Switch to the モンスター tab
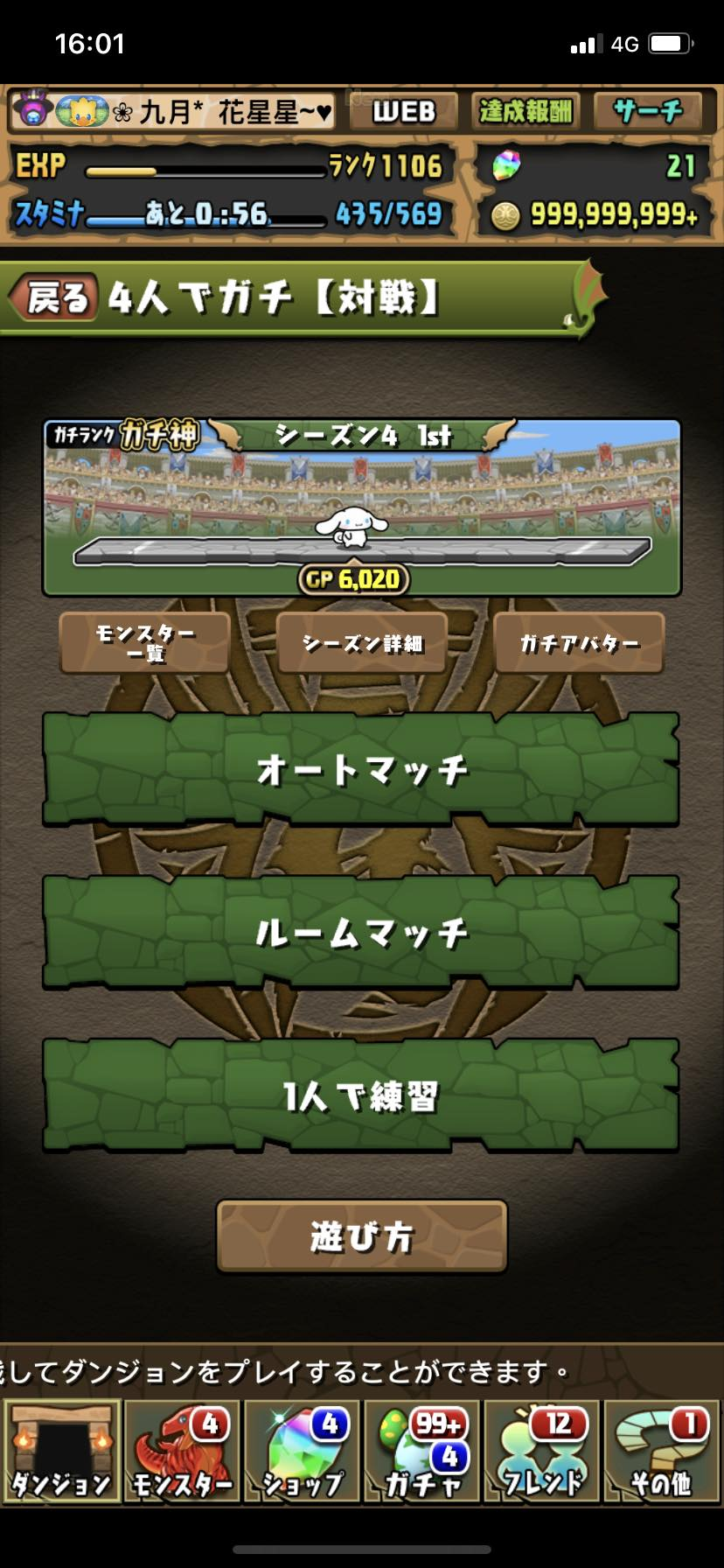 182,1452
